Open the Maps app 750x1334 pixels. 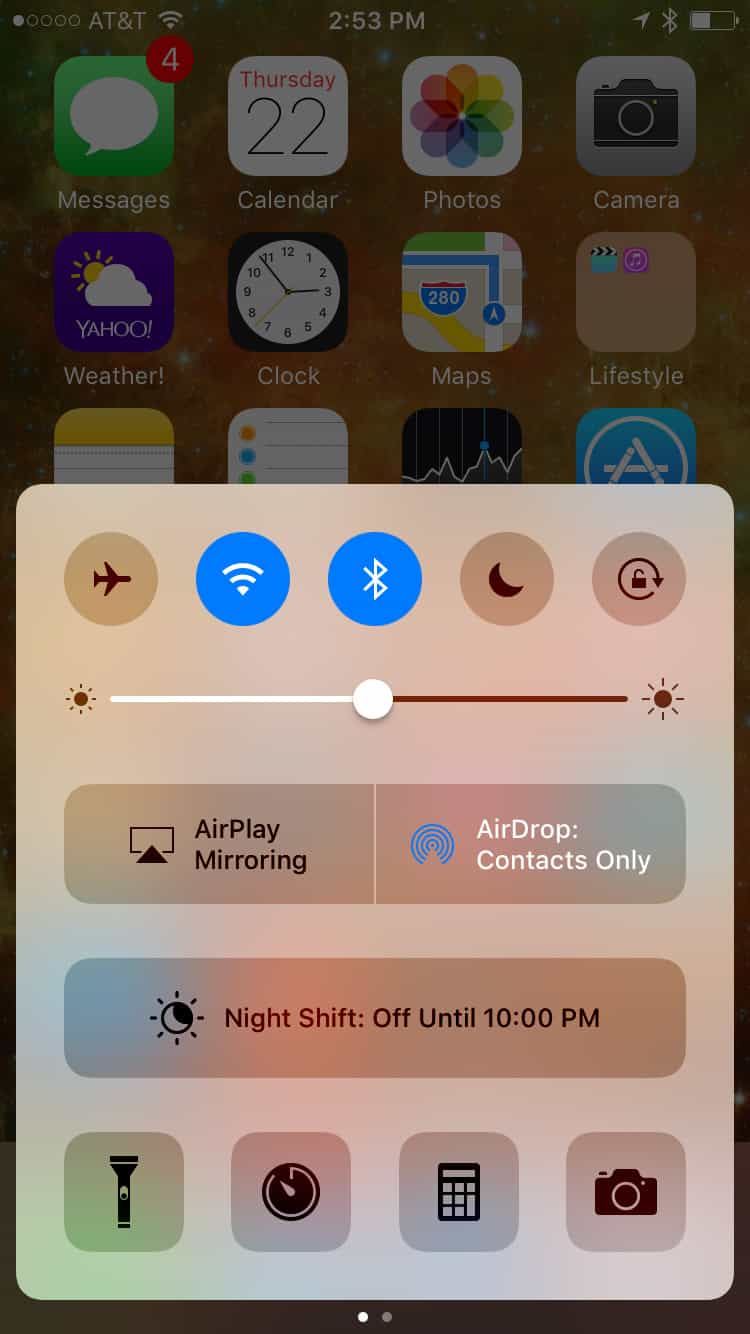tap(462, 292)
